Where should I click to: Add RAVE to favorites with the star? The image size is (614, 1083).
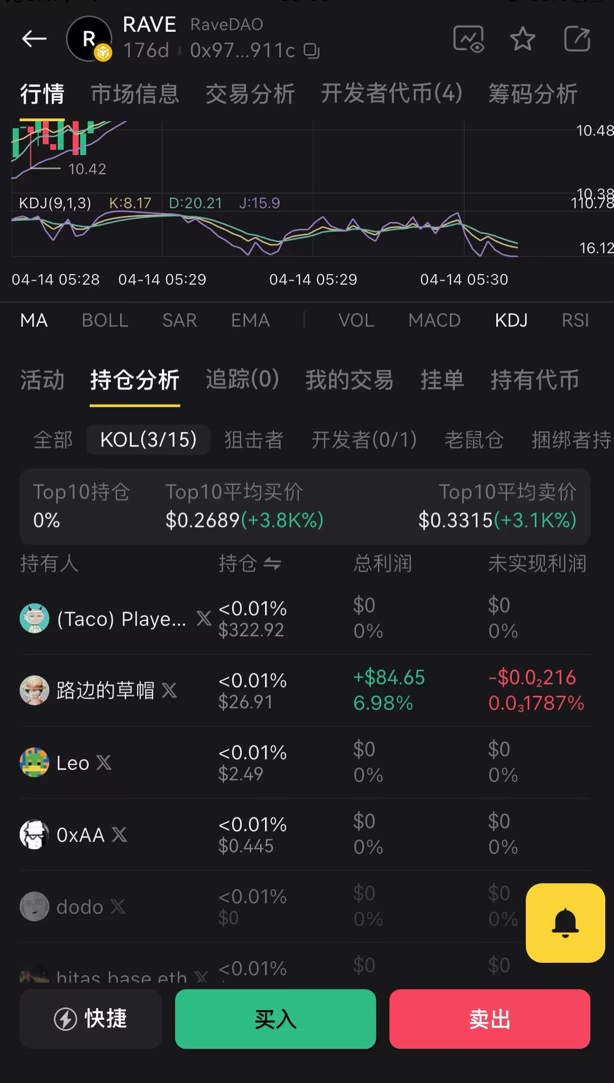[523, 39]
